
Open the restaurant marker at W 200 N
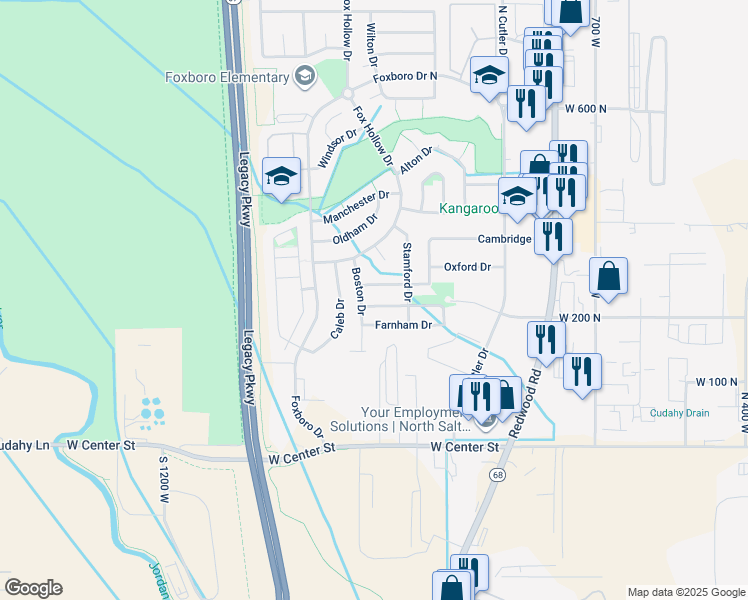pyautogui.click(x=544, y=339)
